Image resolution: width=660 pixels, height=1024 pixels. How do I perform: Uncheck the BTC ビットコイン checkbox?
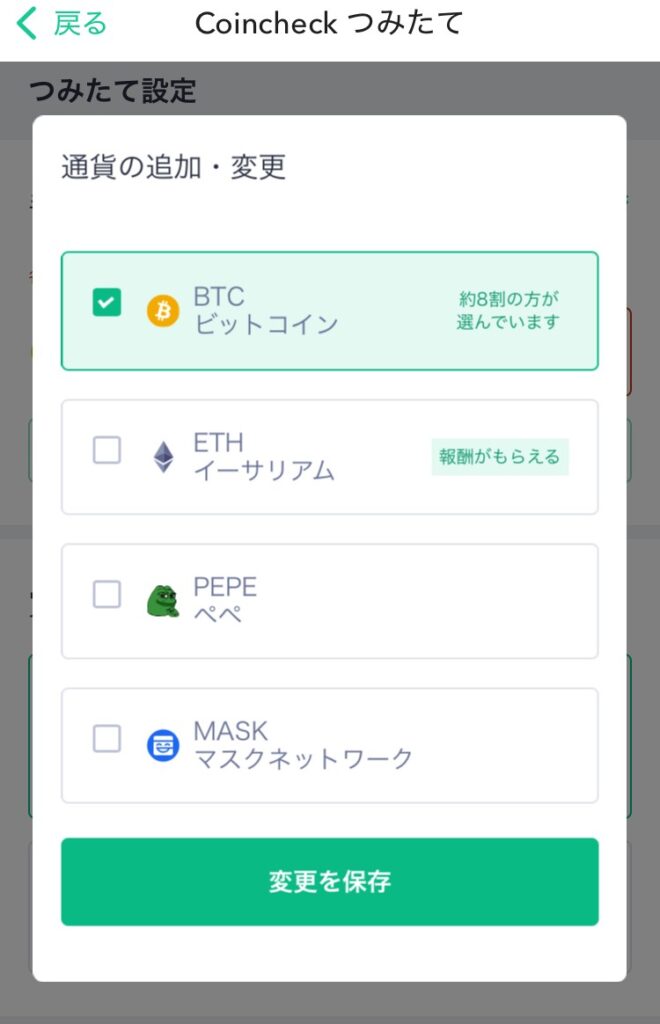107,303
